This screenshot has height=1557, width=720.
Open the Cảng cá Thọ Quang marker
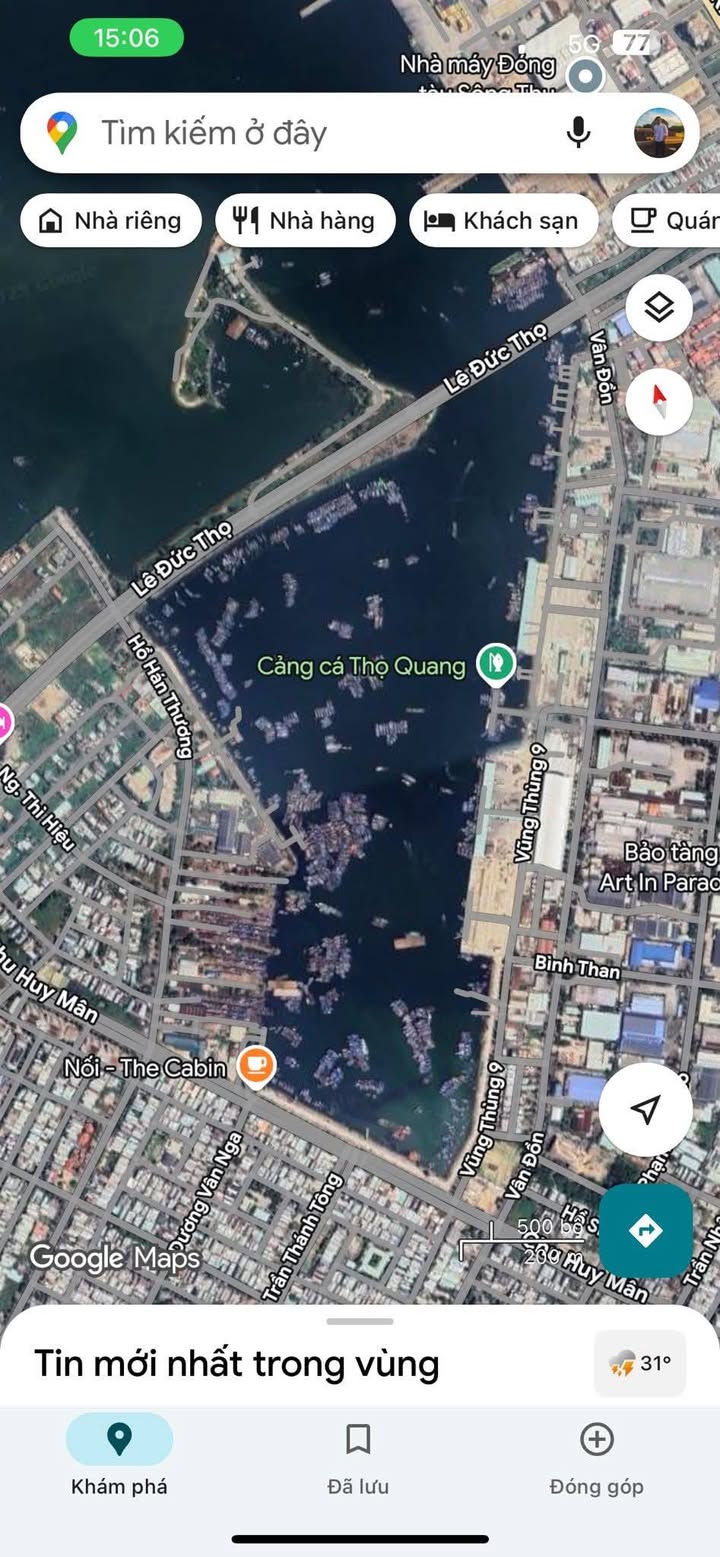(x=495, y=663)
